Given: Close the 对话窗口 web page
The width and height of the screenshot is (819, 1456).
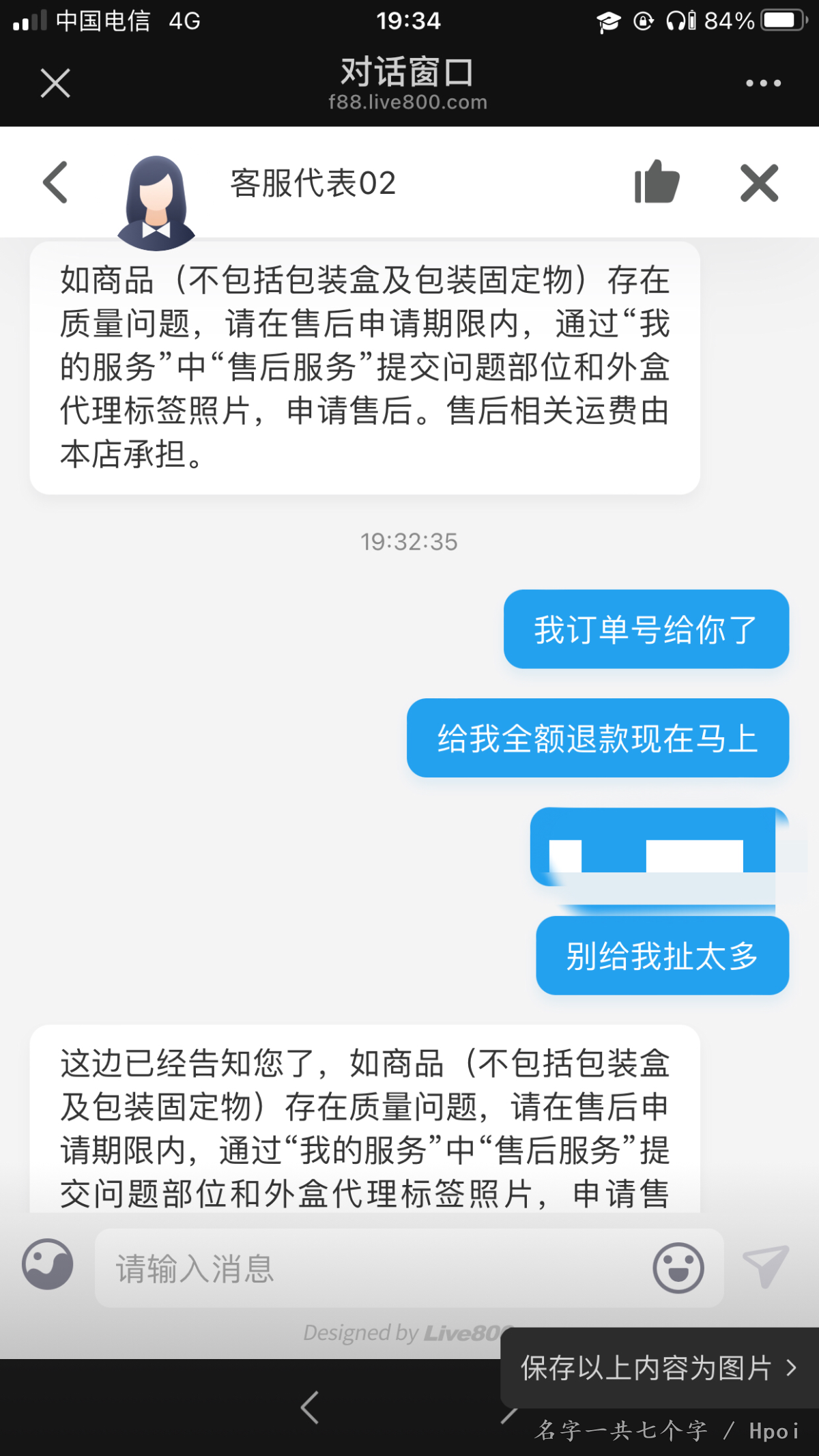Looking at the screenshot, I should 55,83.
